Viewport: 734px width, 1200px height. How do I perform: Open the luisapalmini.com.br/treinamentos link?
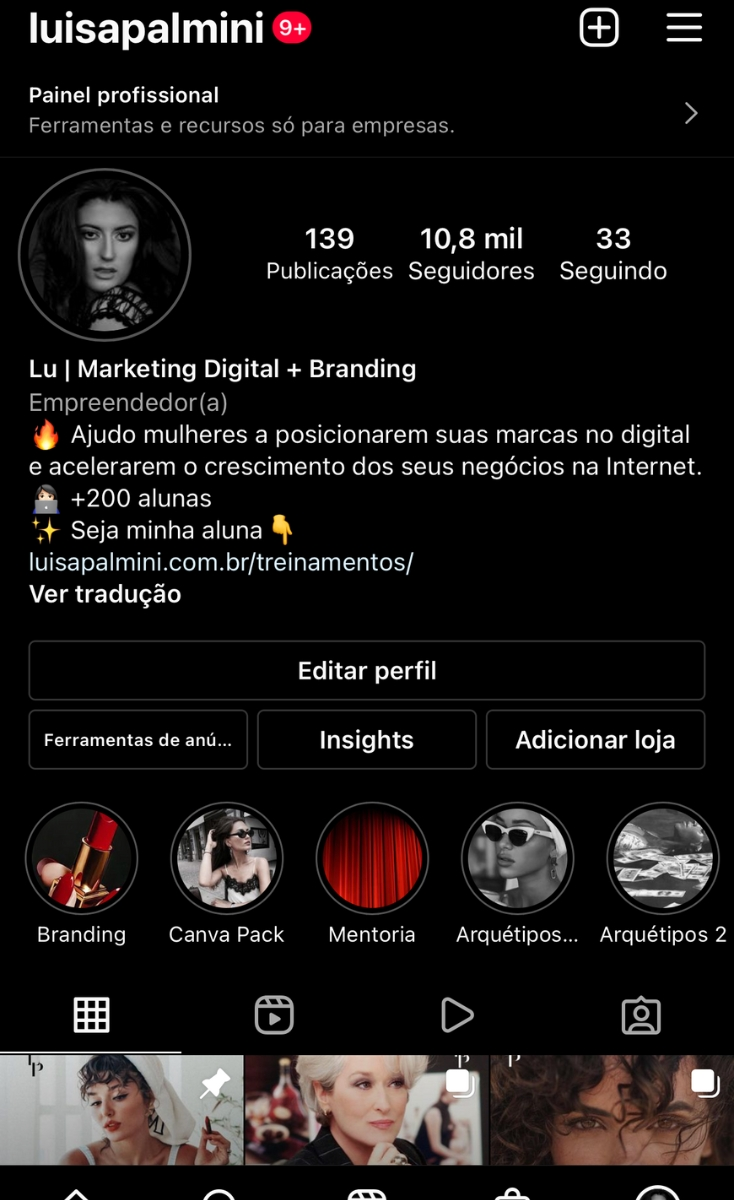click(221, 562)
